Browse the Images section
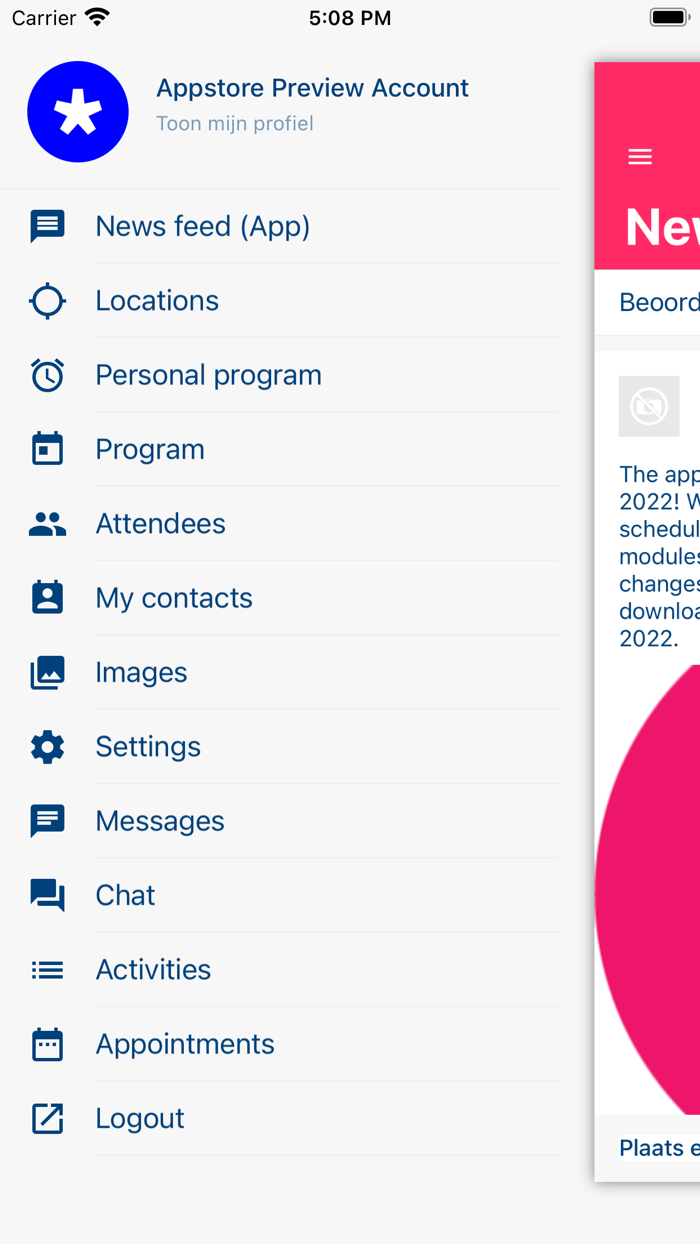 click(x=141, y=672)
